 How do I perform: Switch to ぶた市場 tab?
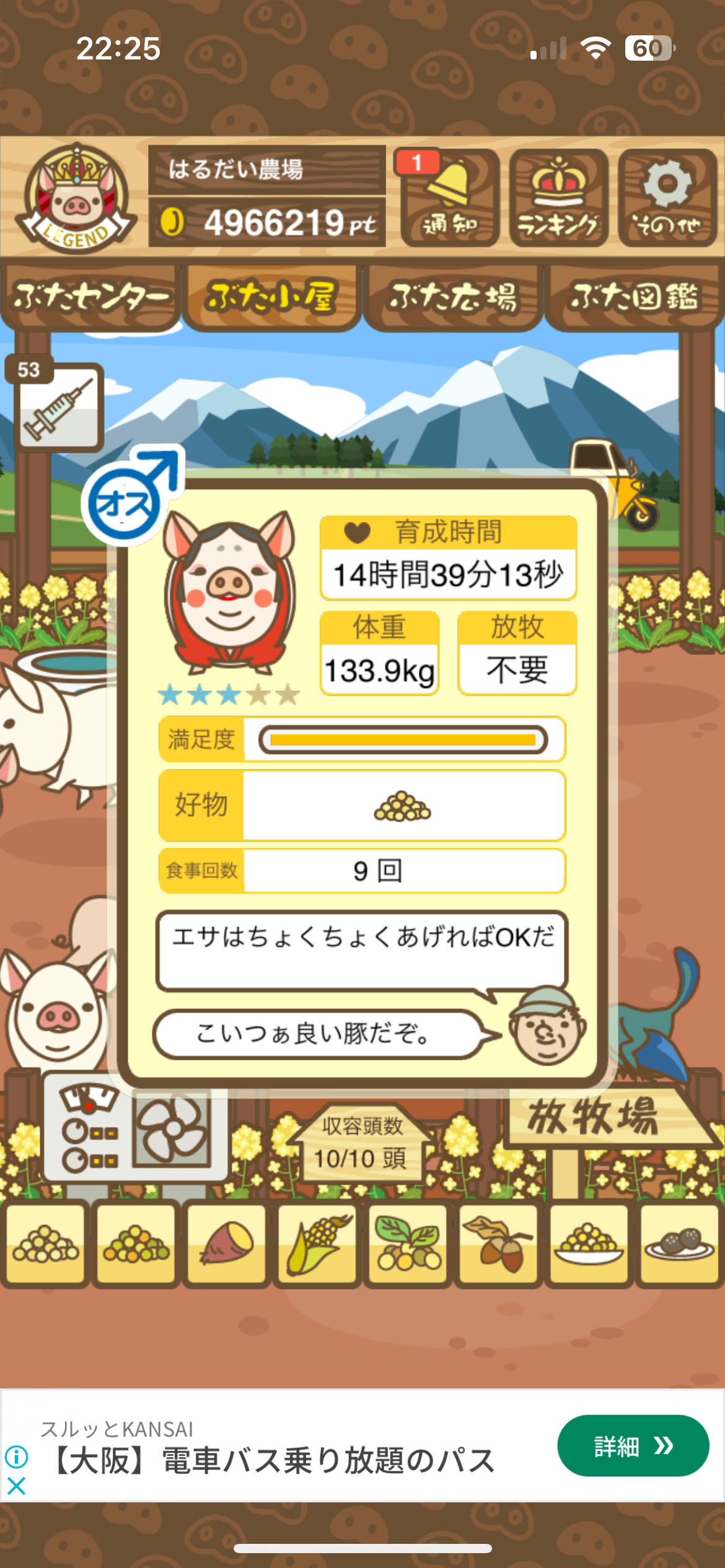tap(453, 298)
